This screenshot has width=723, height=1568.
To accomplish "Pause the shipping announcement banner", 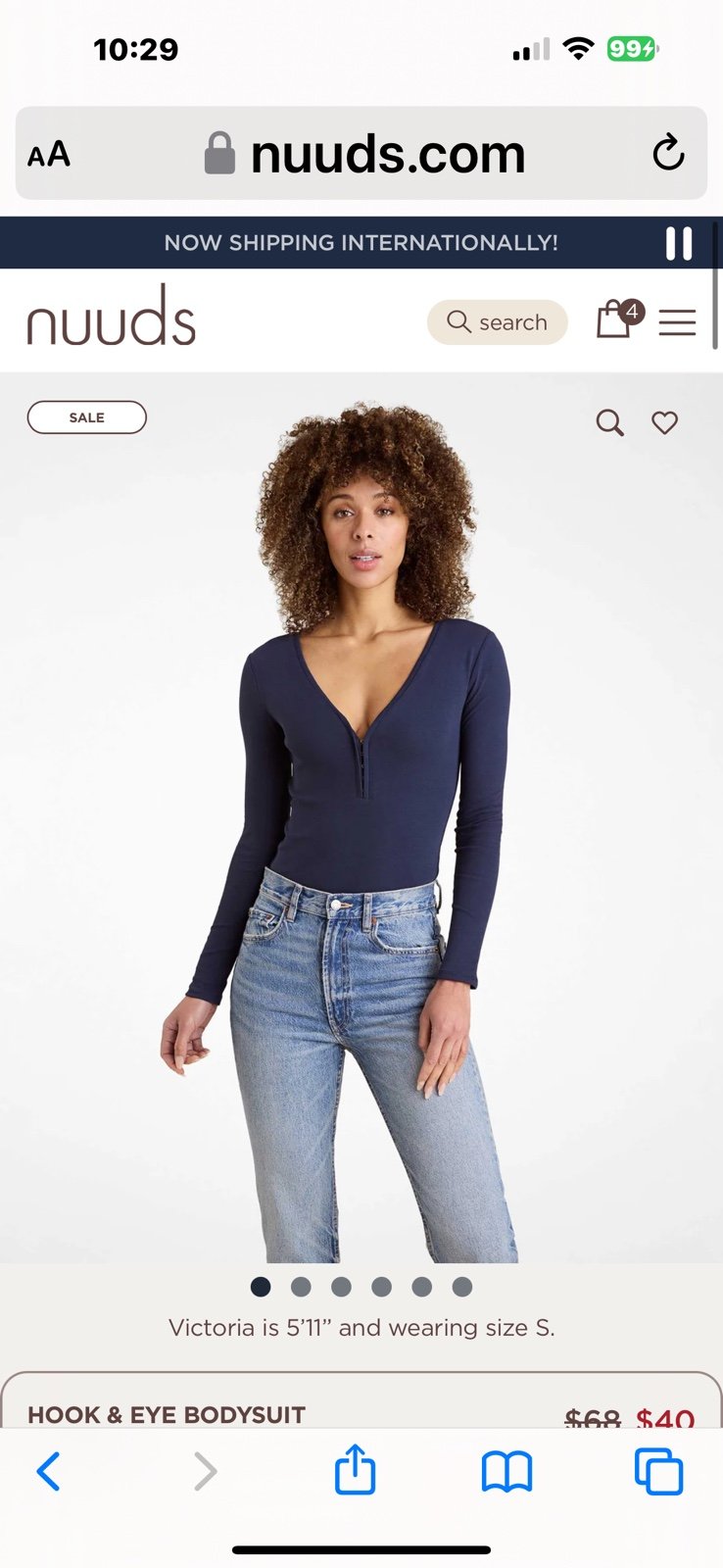I will tap(679, 243).
